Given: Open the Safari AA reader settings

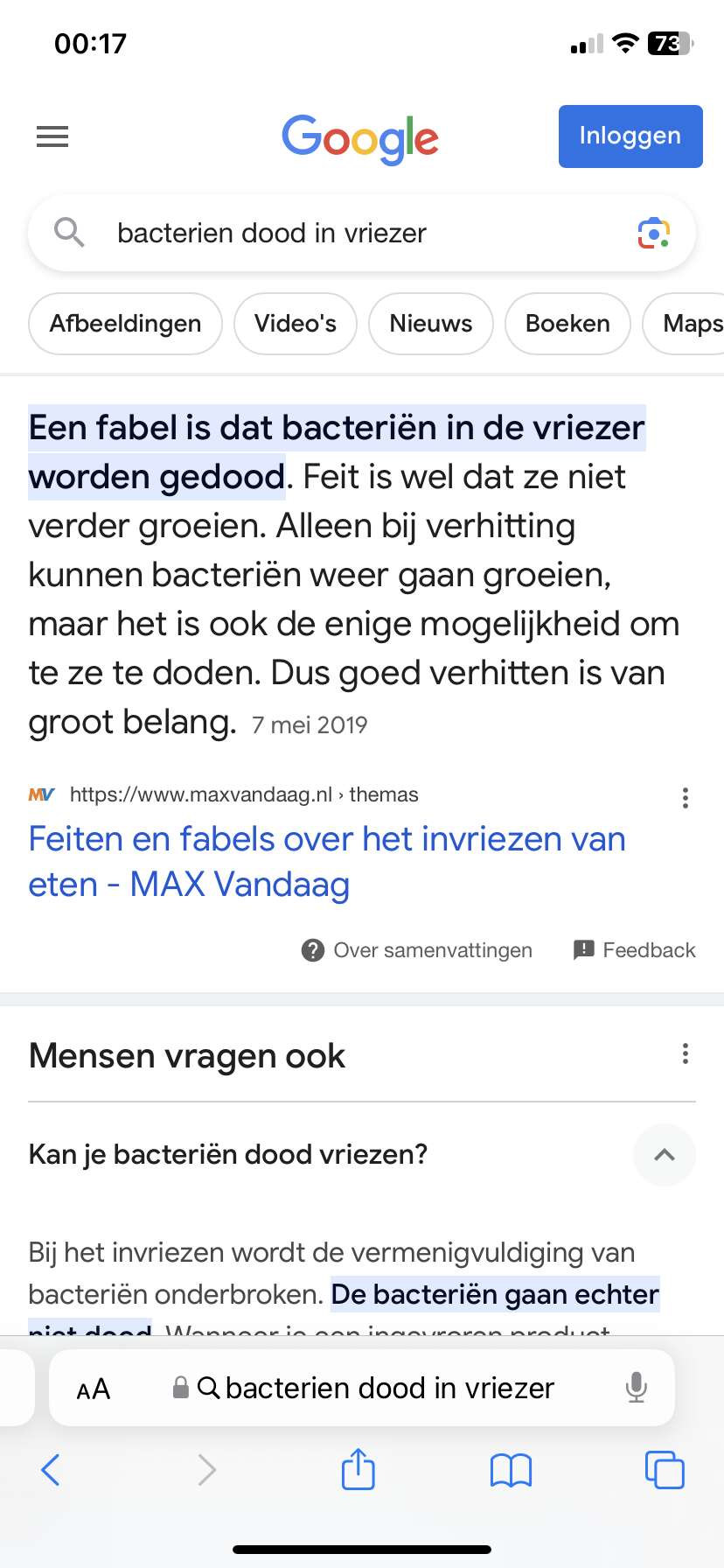Looking at the screenshot, I should tap(94, 1389).
